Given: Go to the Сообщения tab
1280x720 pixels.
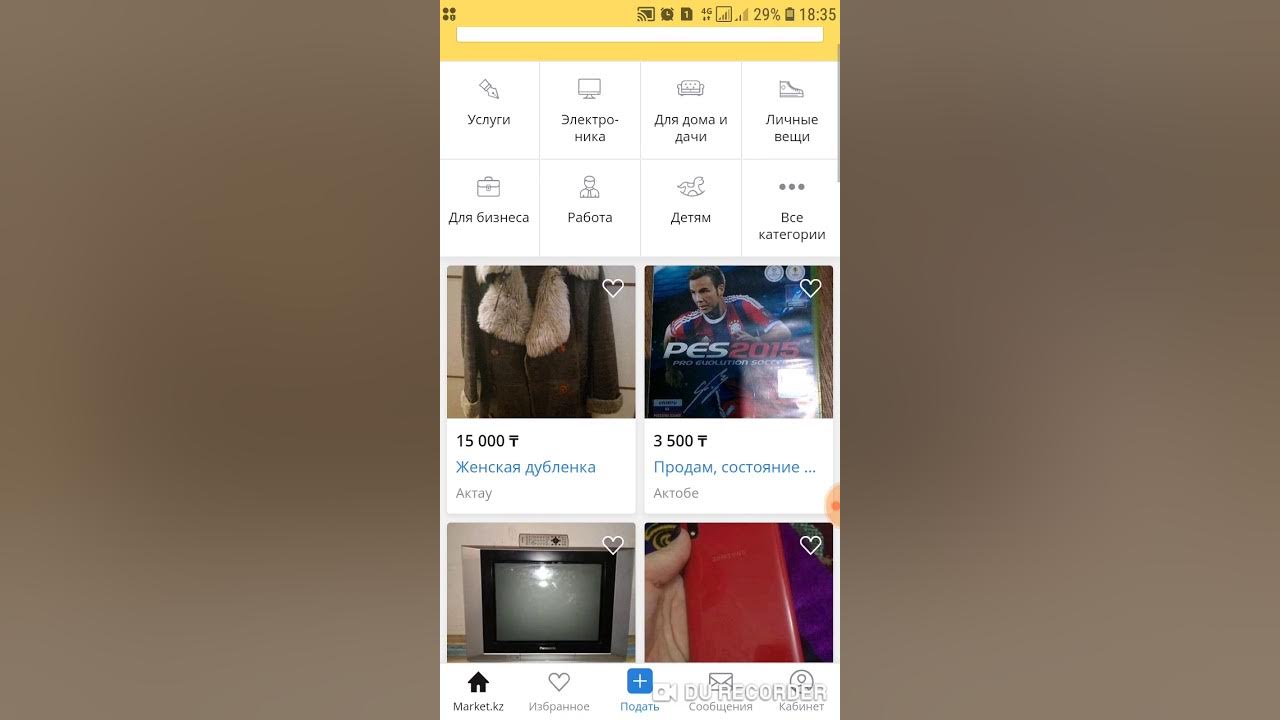Looking at the screenshot, I should (720, 691).
